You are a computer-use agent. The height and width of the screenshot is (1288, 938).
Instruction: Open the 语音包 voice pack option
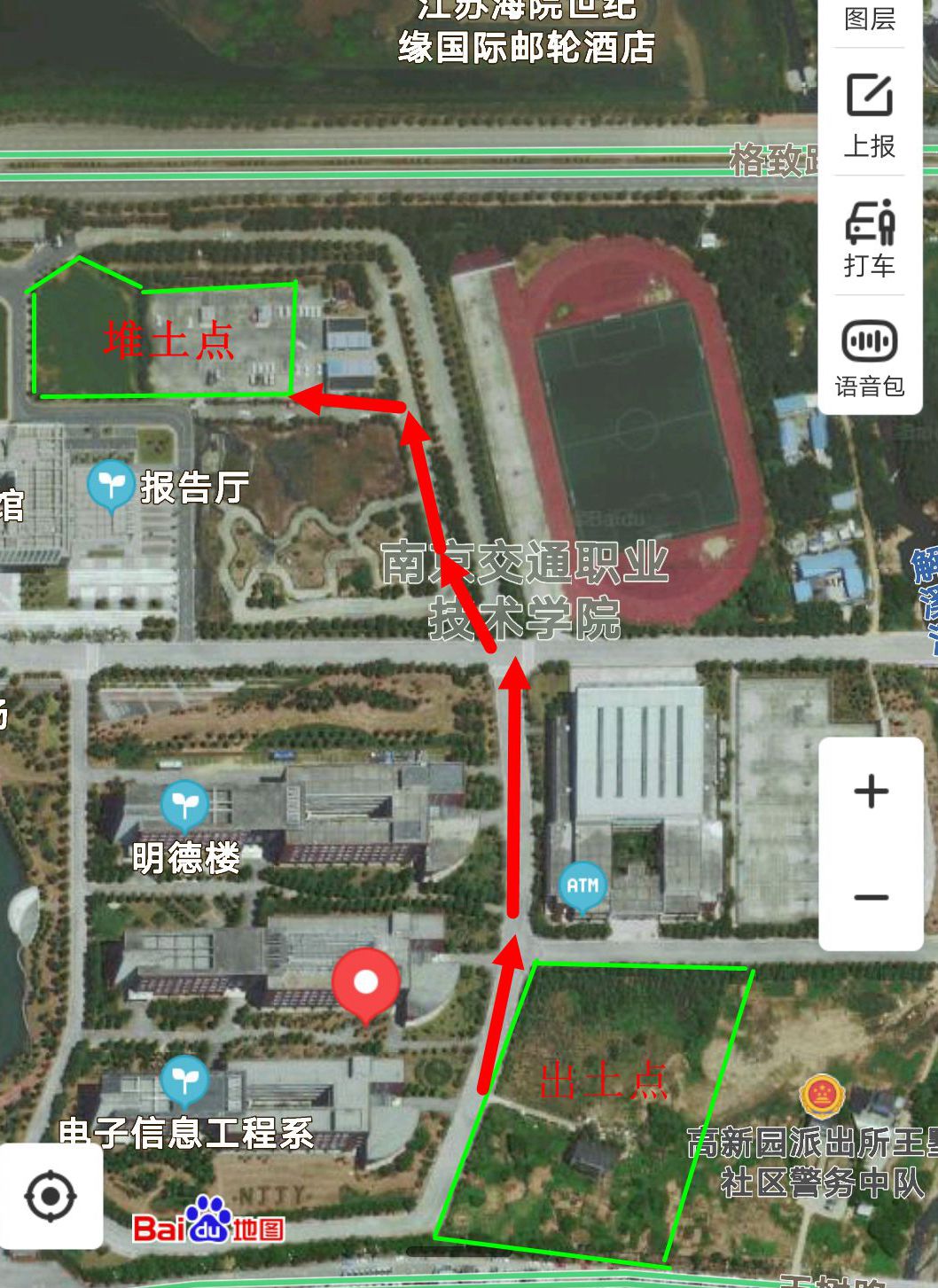pyautogui.click(x=869, y=356)
